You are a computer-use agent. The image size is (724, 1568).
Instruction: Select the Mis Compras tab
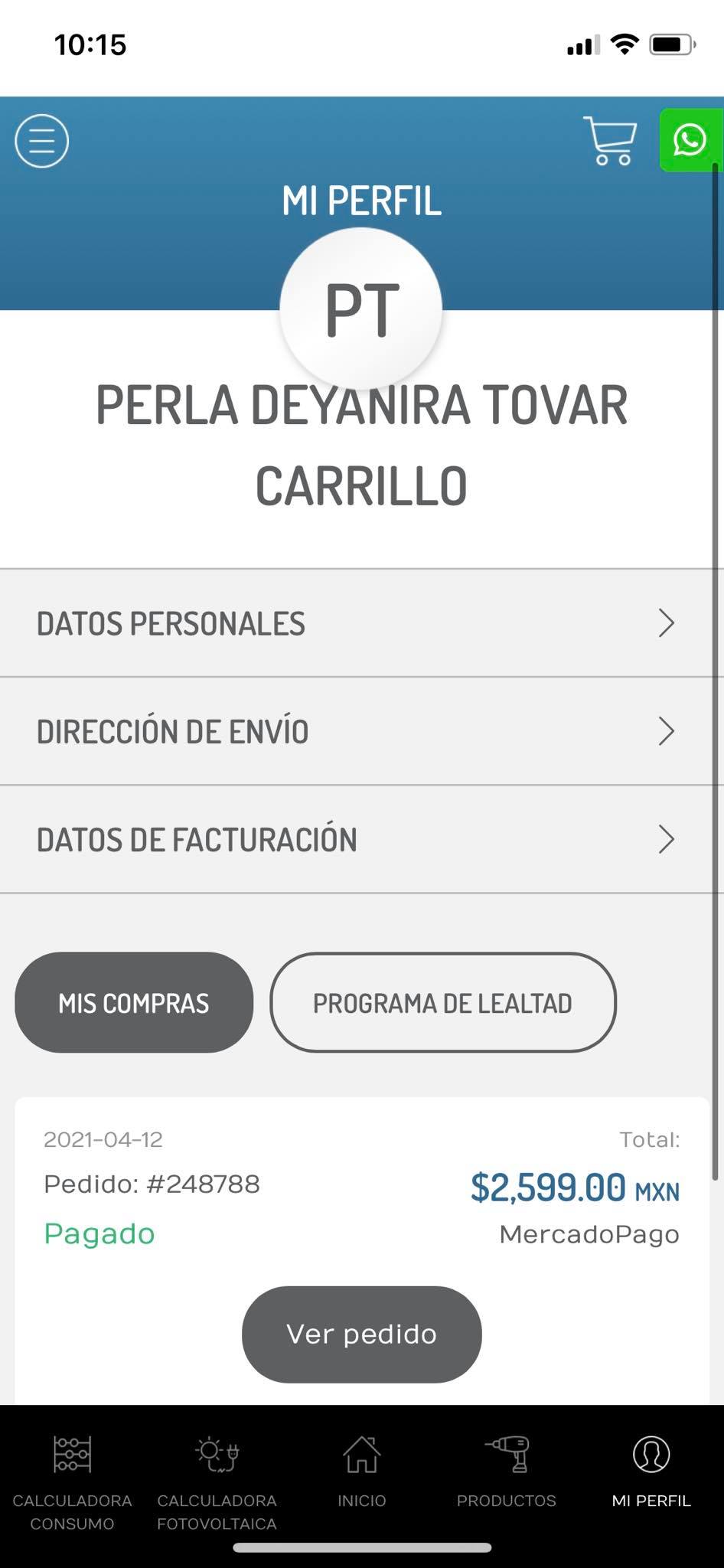tap(134, 1002)
